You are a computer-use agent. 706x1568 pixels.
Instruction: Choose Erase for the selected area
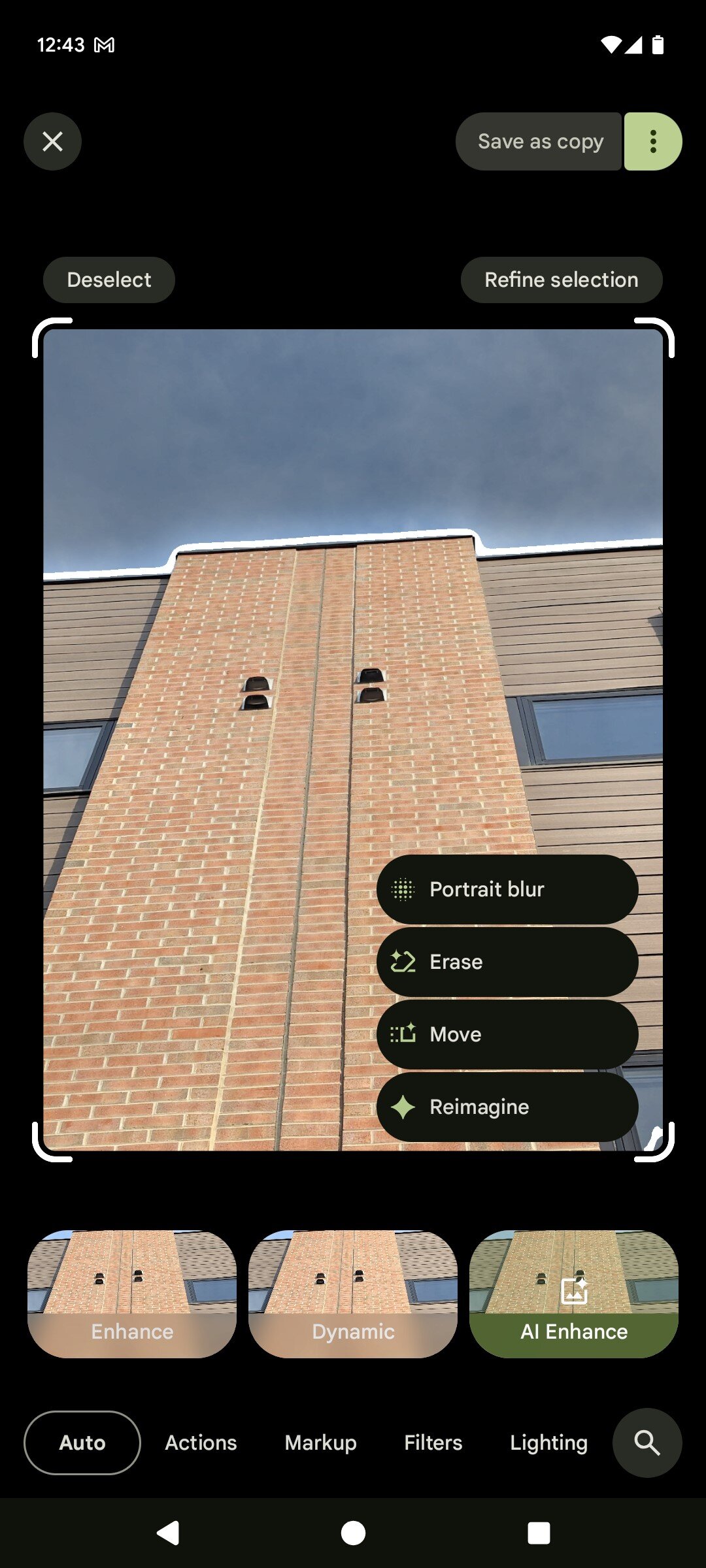coord(507,962)
